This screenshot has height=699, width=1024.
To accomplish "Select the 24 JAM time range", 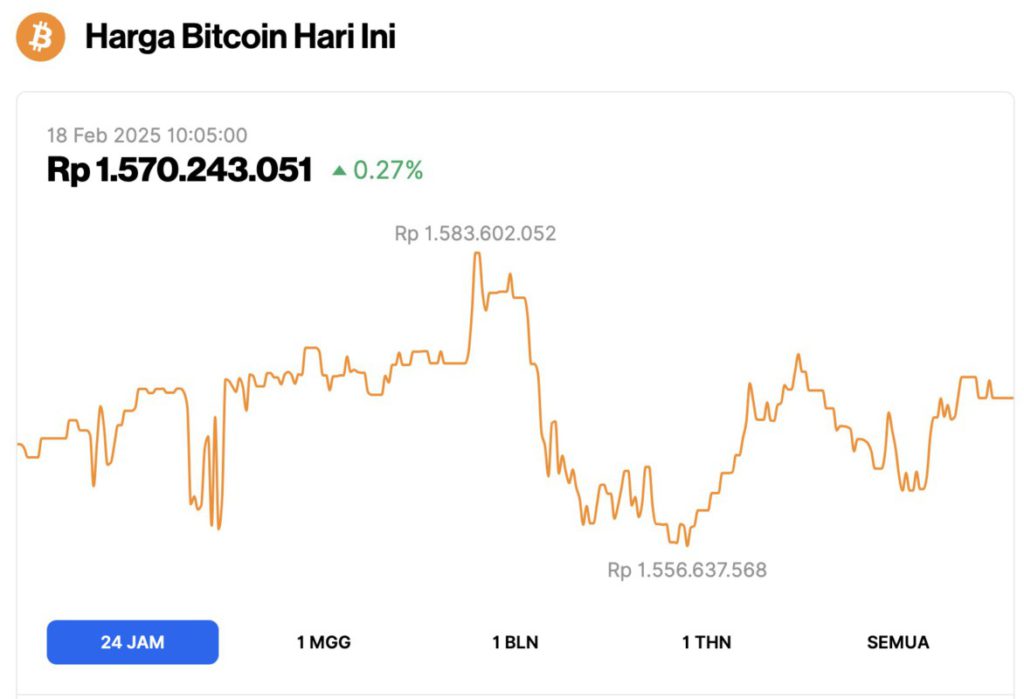I will [x=132, y=642].
